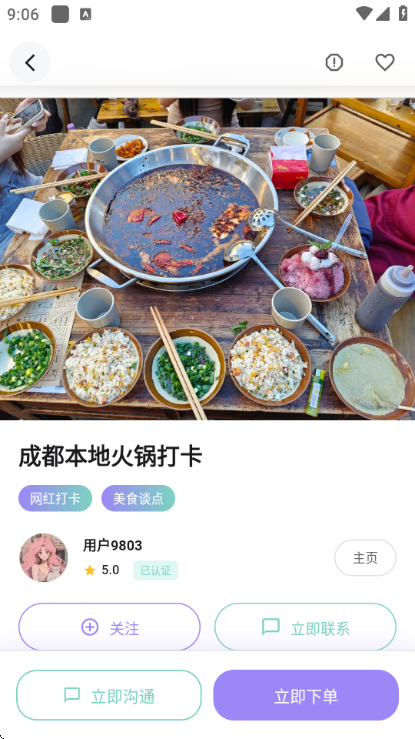Select the 网红打卡 tag chip
Image resolution: width=415 pixels, height=739 pixels.
(x=55, y=498)
